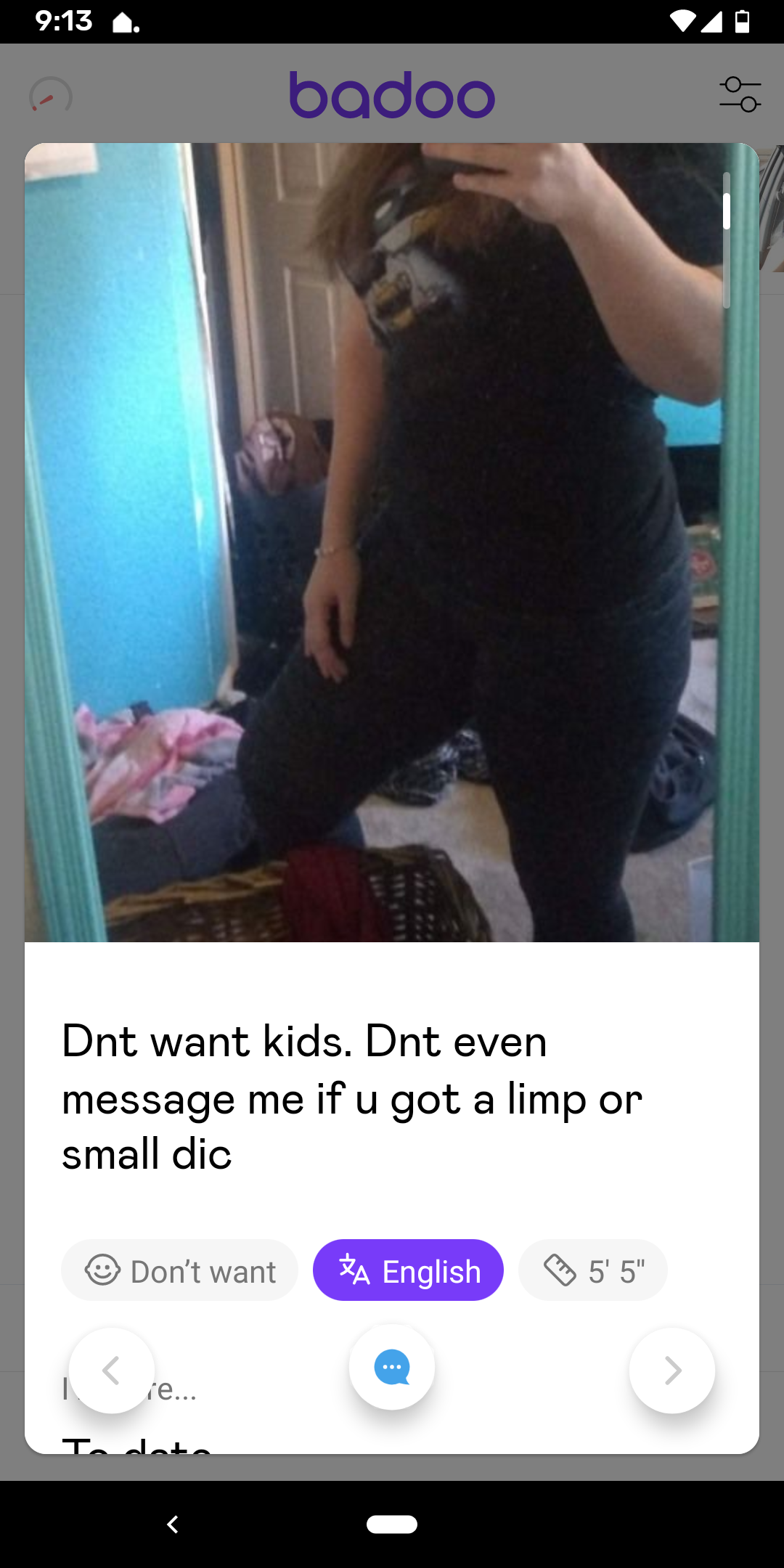The height and width of the screenshot is (1568, 784).
Task: Start a chat with this person
Action: [392, 1368]
